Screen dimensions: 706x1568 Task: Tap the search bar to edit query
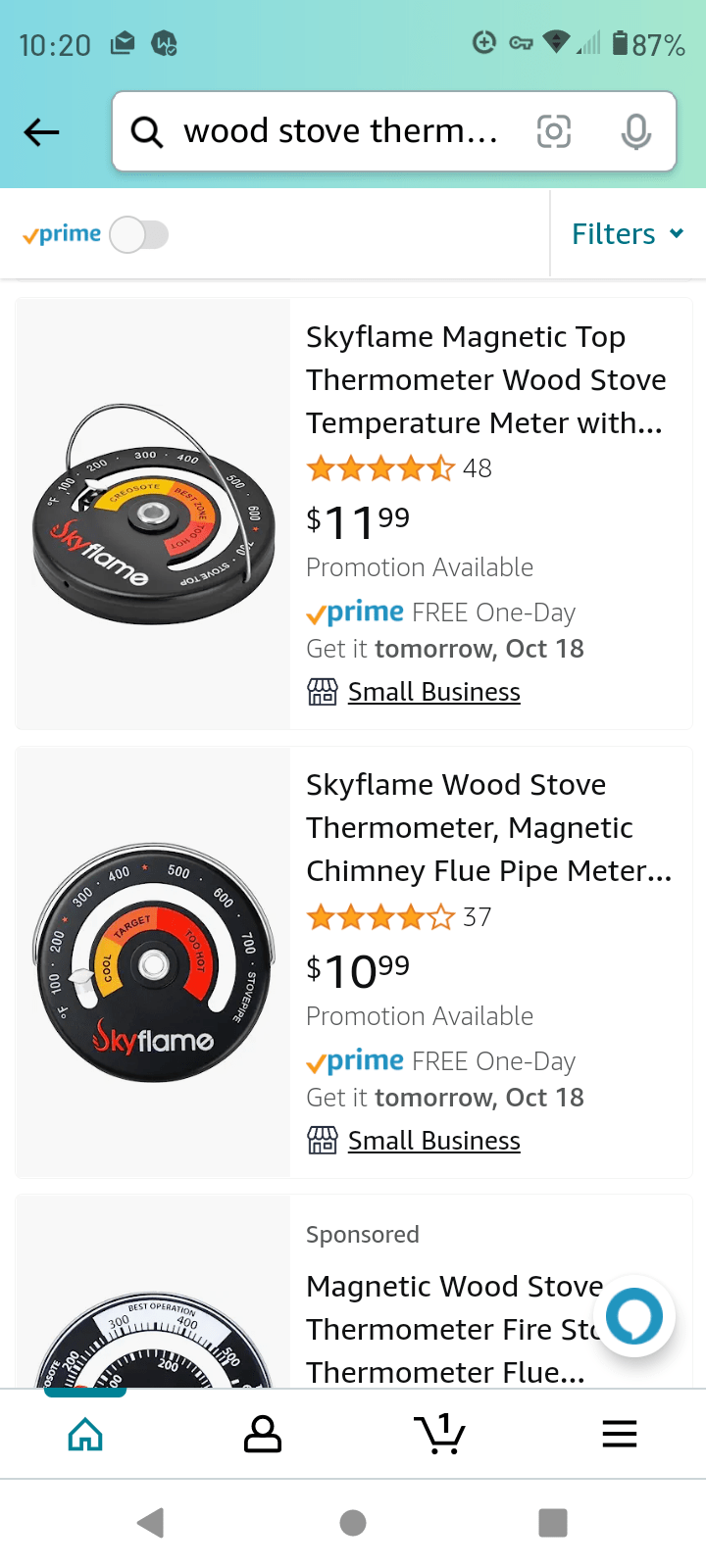(343, 130)
